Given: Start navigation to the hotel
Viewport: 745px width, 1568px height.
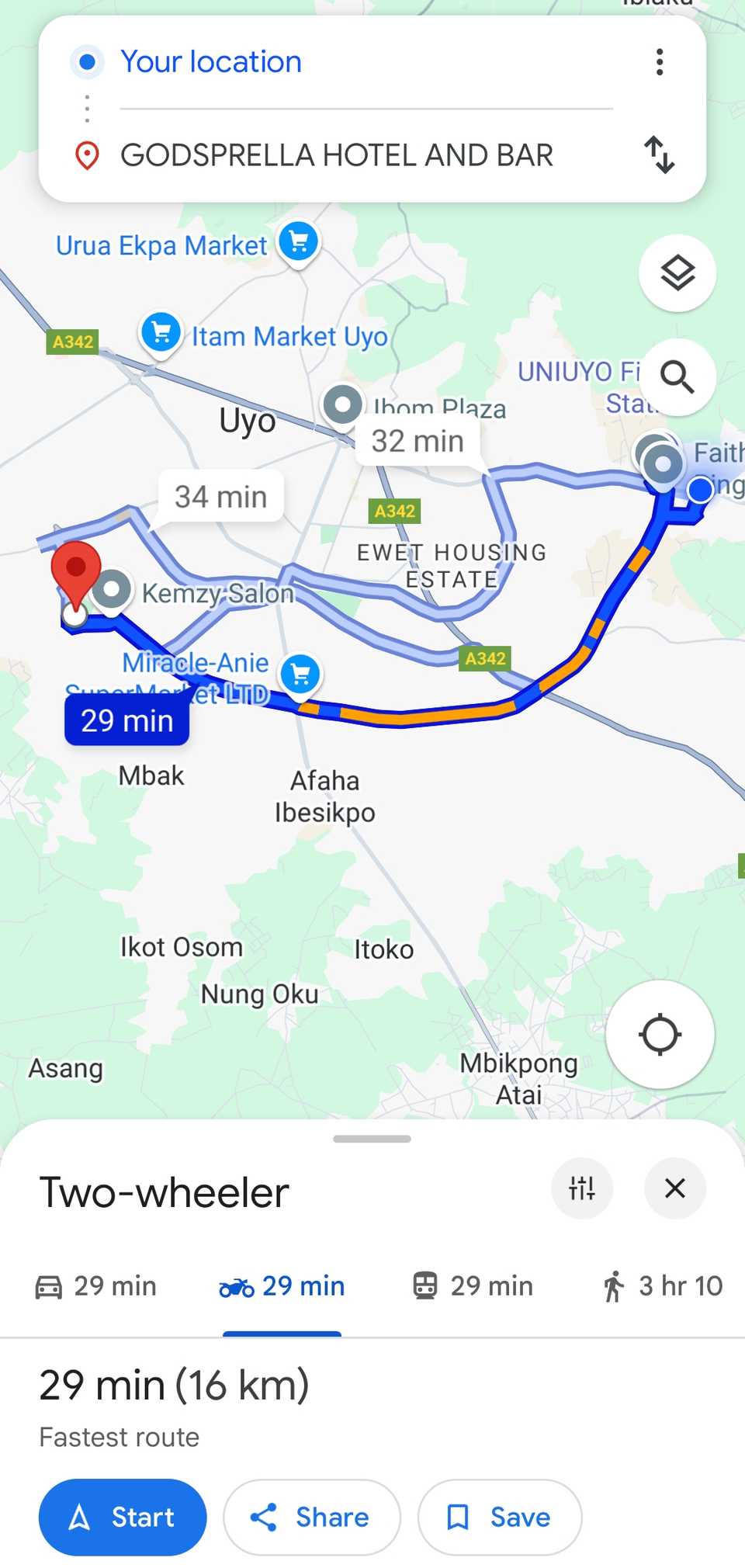Looking at the screenshot, I should (123, 1517).
